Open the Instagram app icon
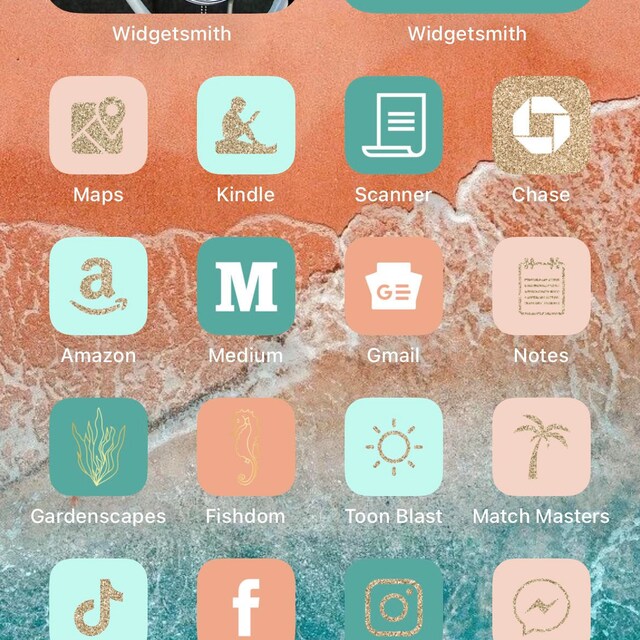640x640 pixels. pyautogui.click(x=394, y=600)
